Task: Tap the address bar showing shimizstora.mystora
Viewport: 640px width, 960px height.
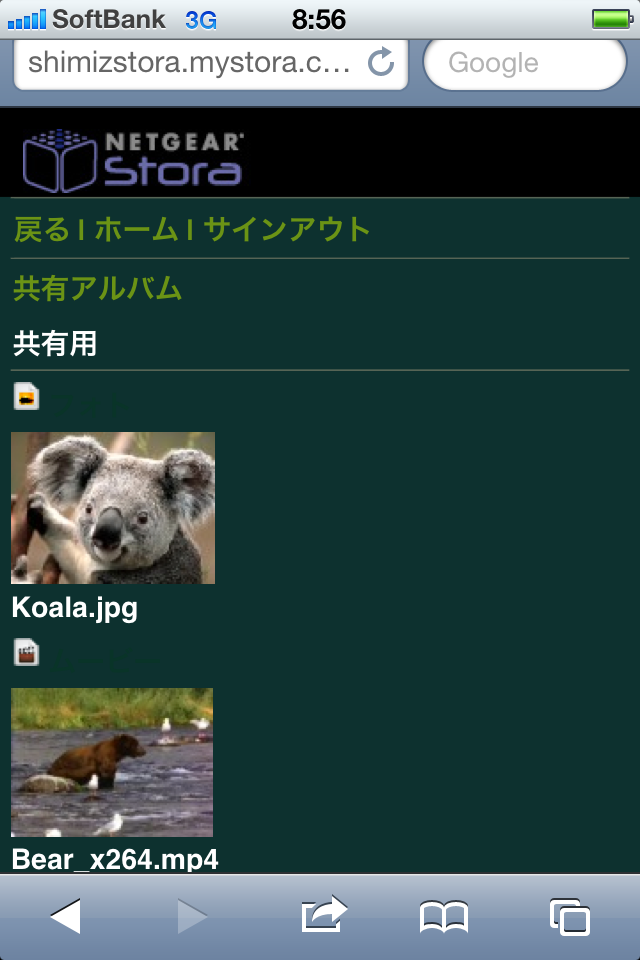Action: point(190,64)
